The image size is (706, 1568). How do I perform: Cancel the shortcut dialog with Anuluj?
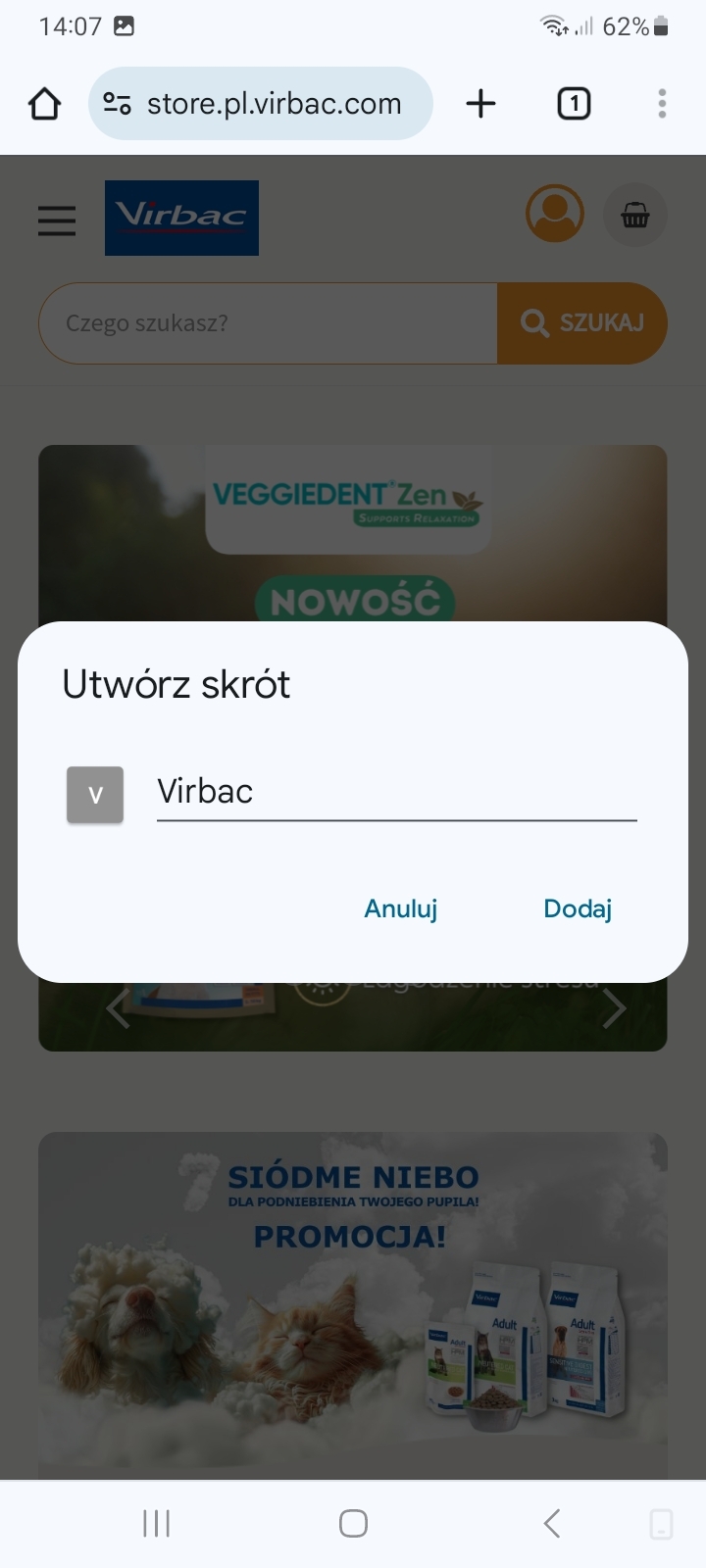click(400, 908)
